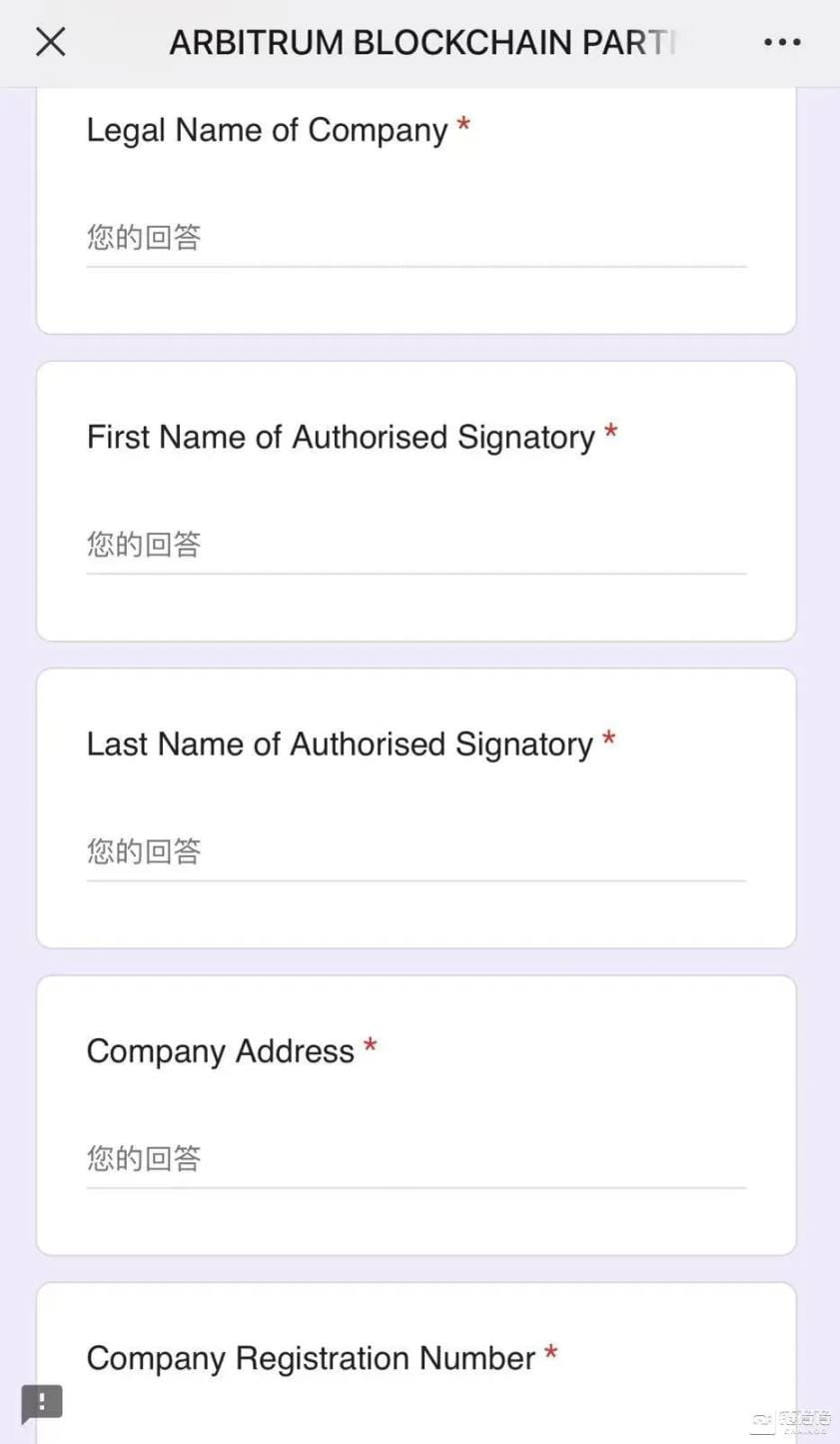Close the form with the X icon
Viewport: 840px width, 1444px height.
click(x=49, y=42)
